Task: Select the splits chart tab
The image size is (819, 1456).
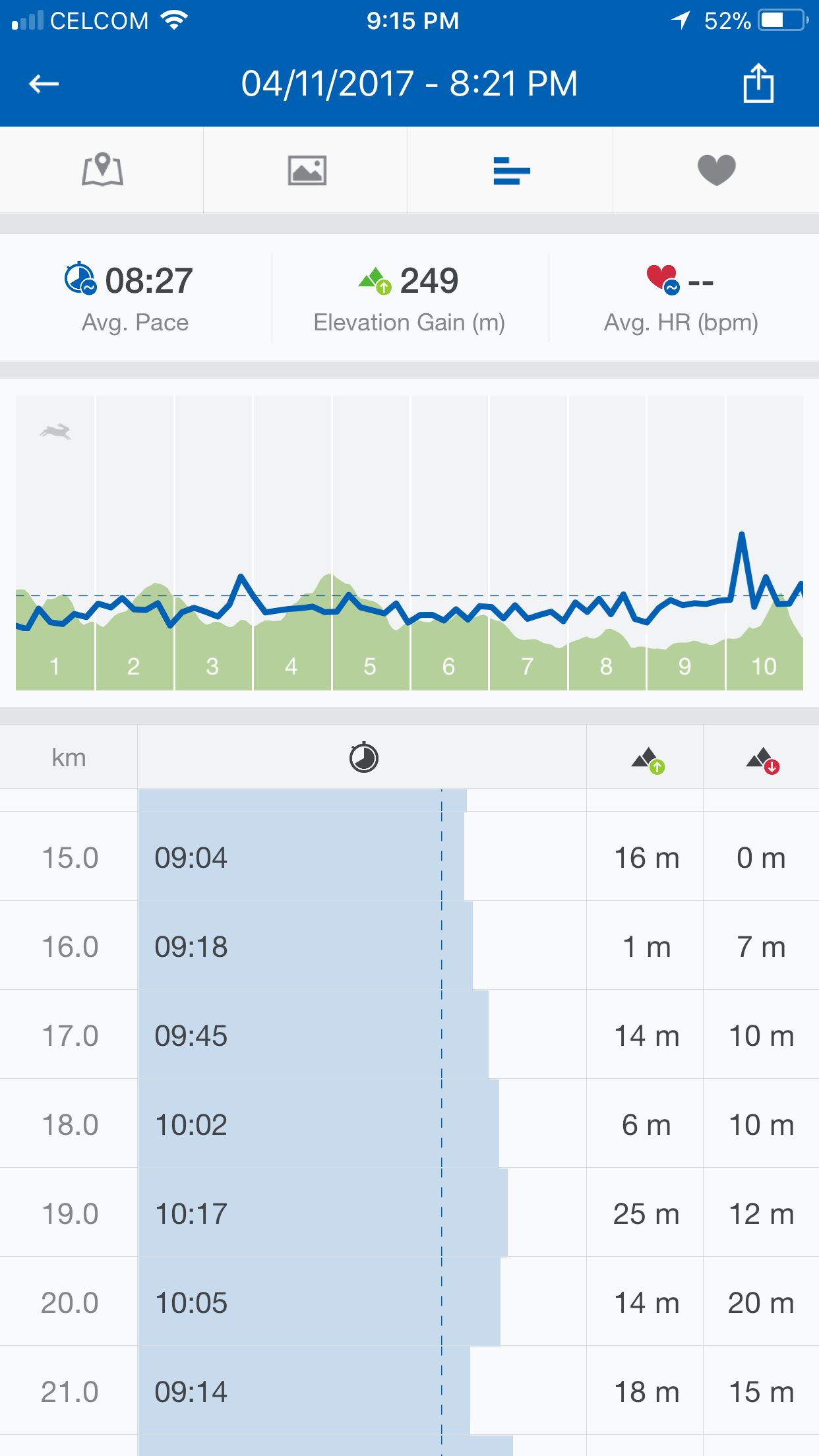Action: click(x=511, y=170)
